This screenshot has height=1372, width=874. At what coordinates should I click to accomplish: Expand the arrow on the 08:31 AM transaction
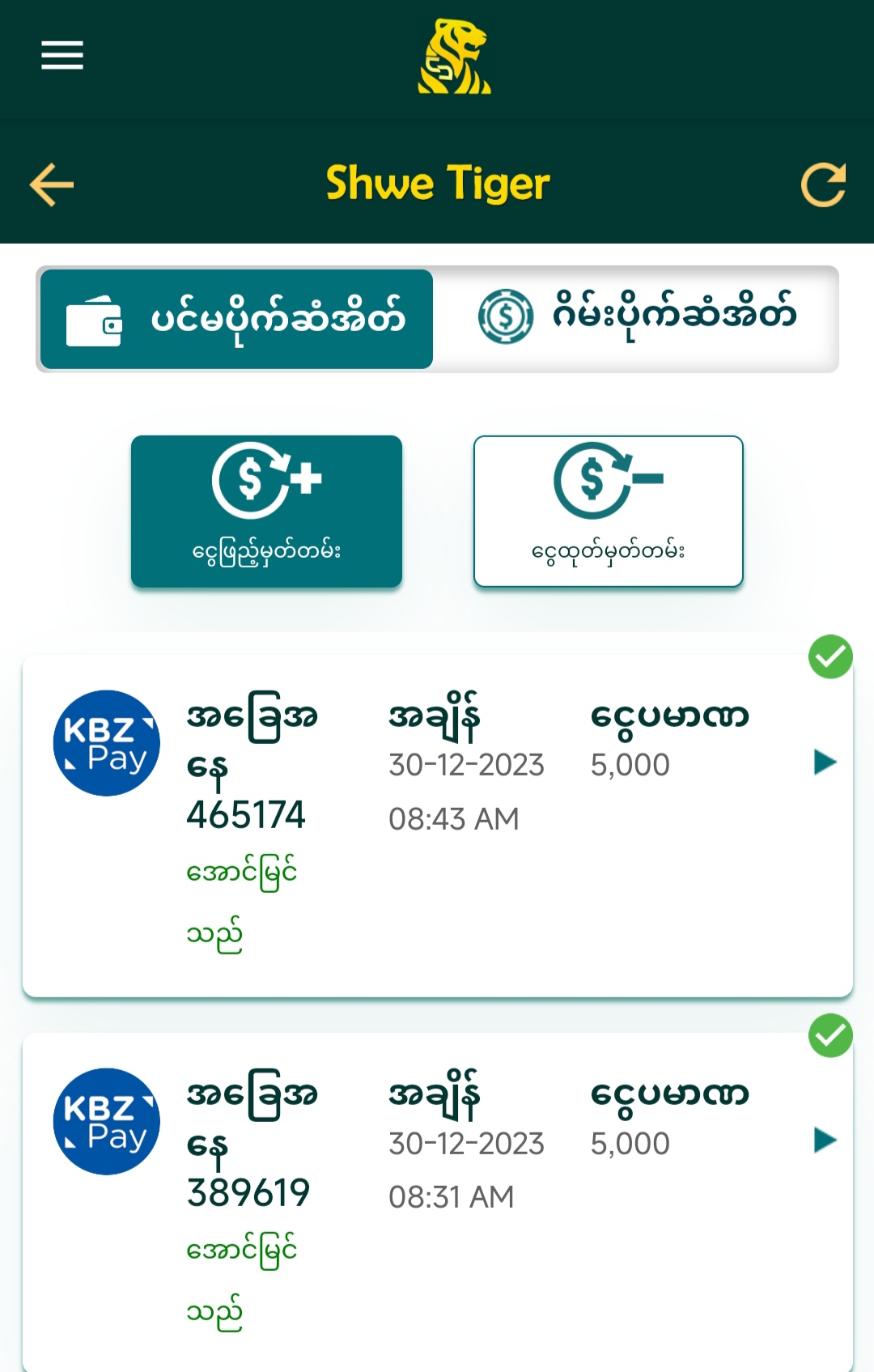825,1140
